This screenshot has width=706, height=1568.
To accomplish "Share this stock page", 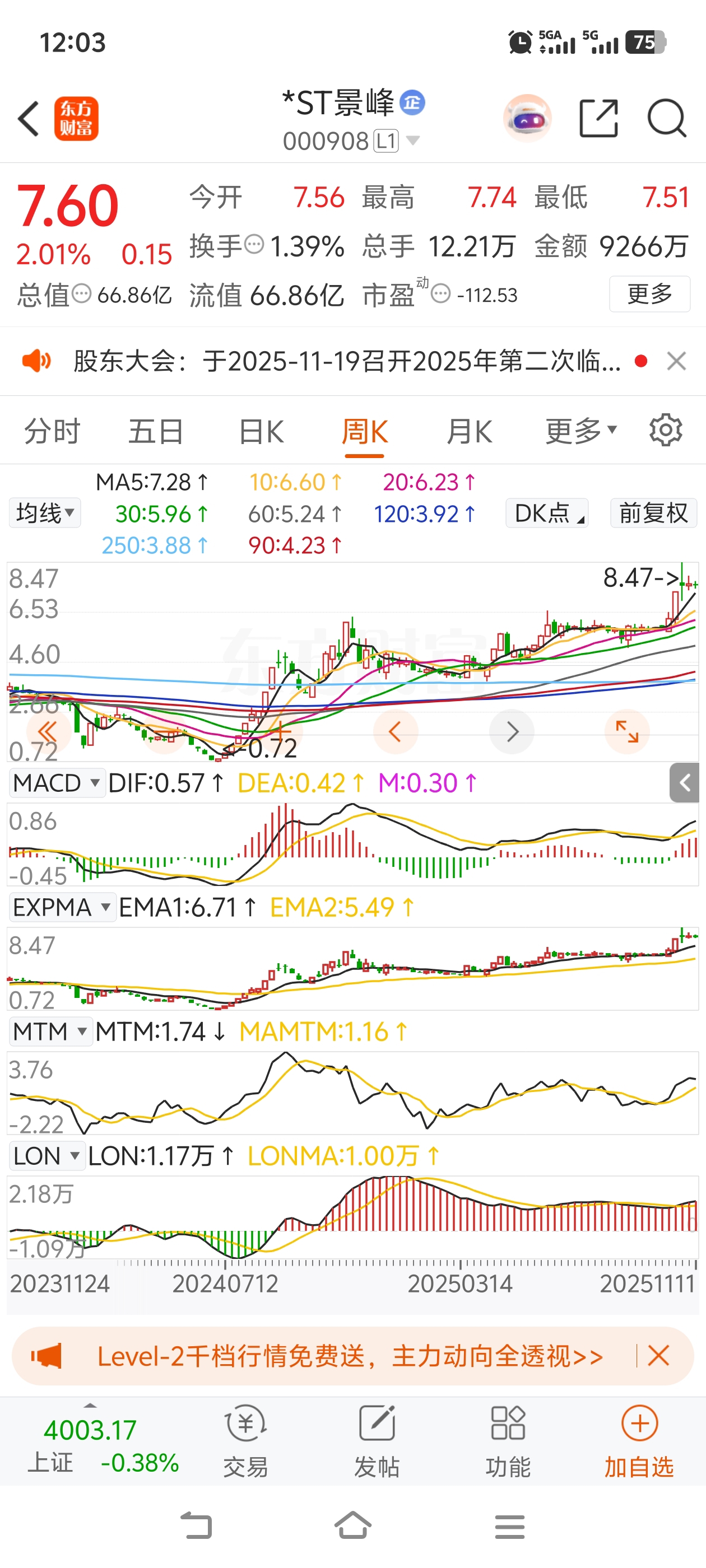I will tap(598, 118).
